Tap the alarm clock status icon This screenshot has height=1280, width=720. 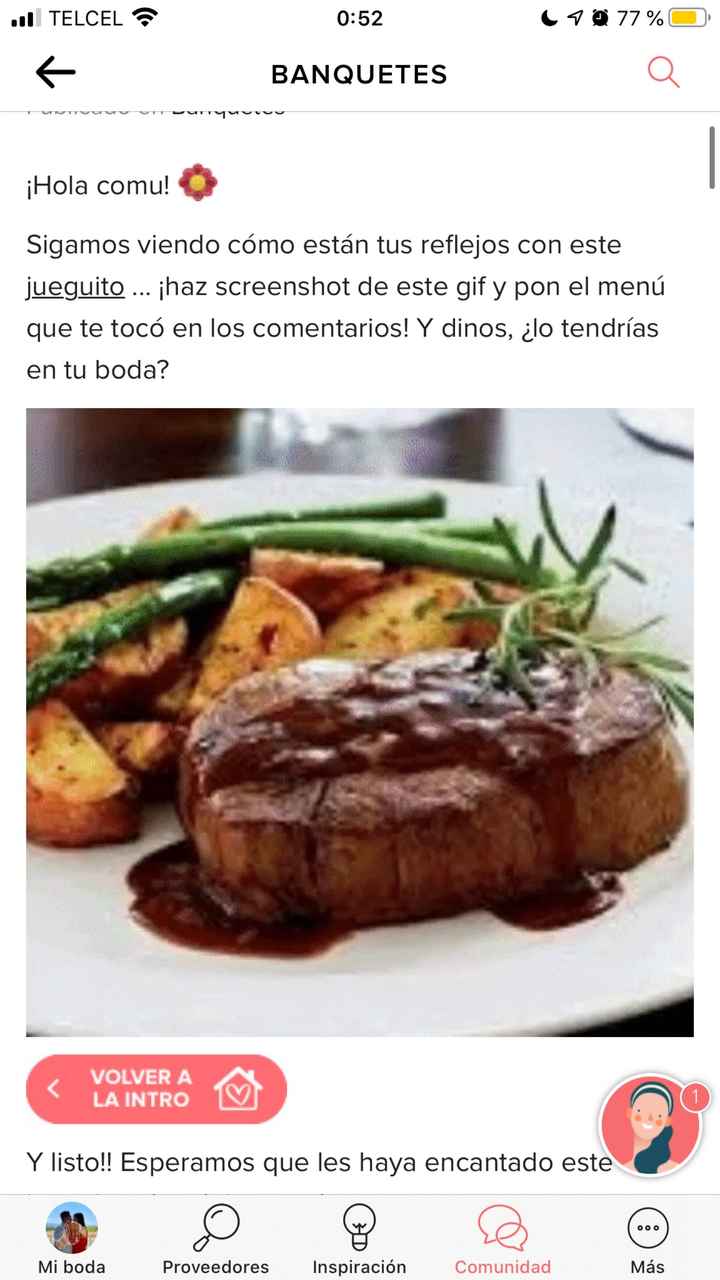pos(598,16)
